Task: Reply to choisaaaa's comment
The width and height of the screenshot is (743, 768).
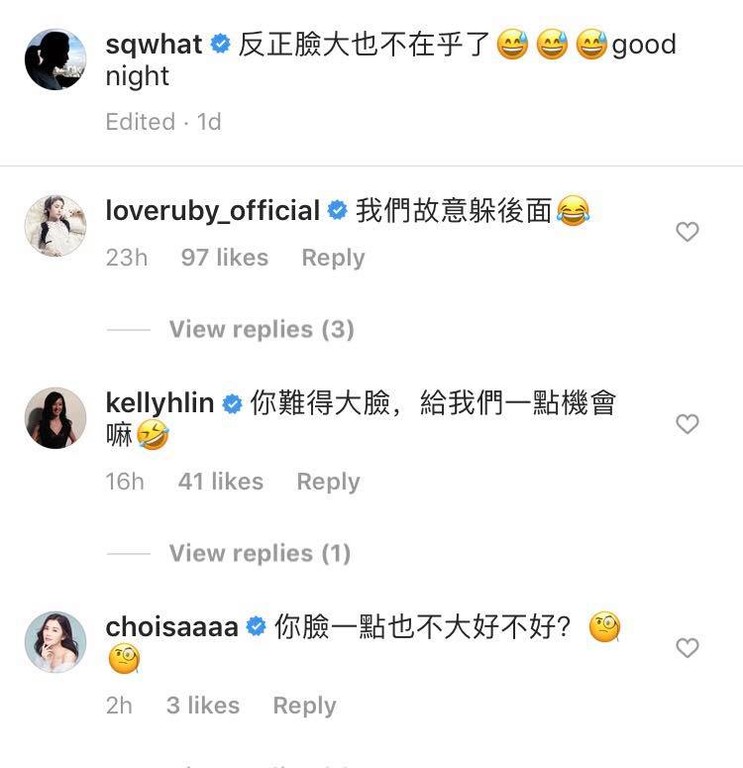Action: [x=304, y=705]
